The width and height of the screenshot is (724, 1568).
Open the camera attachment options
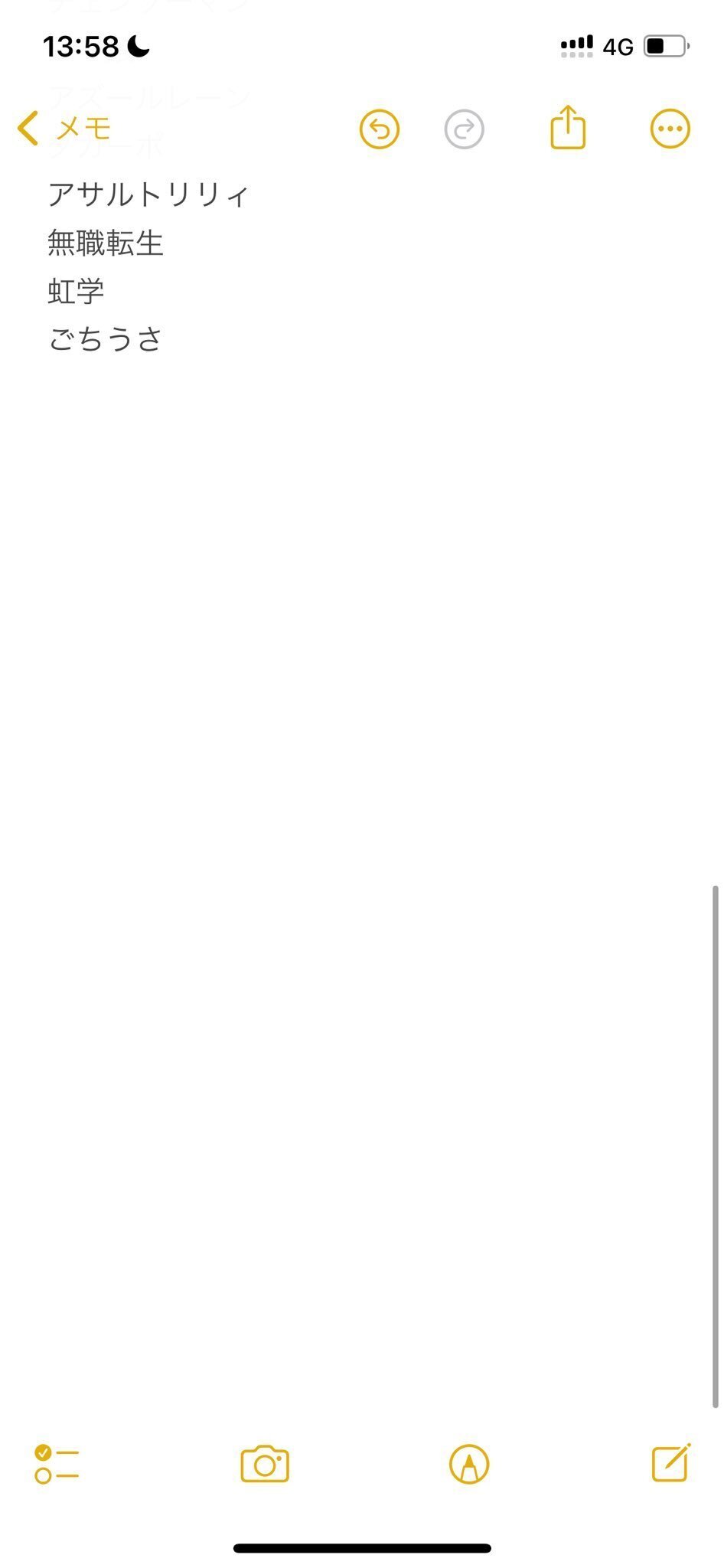point(265,1464)
